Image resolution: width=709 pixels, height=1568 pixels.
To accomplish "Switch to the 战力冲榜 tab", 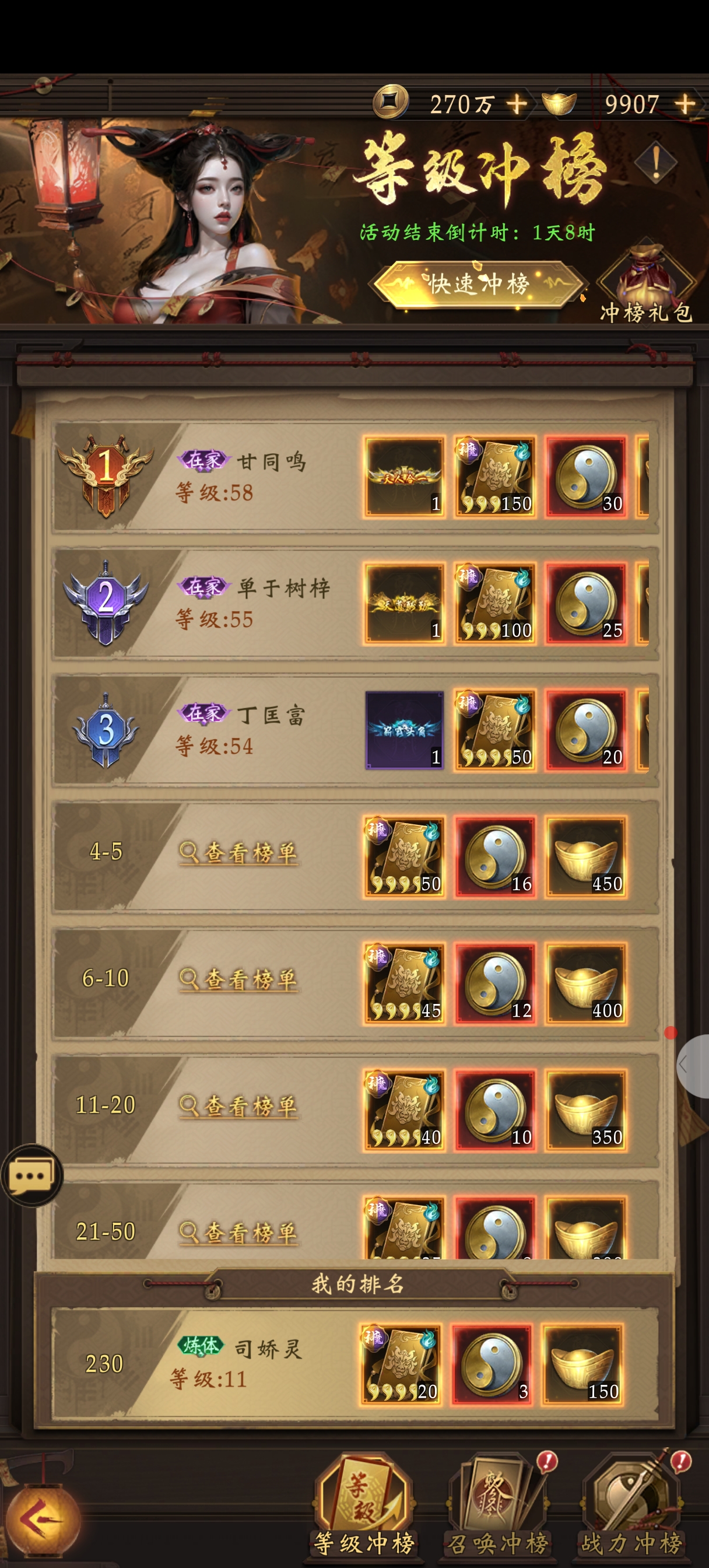I will [631, 1510].
